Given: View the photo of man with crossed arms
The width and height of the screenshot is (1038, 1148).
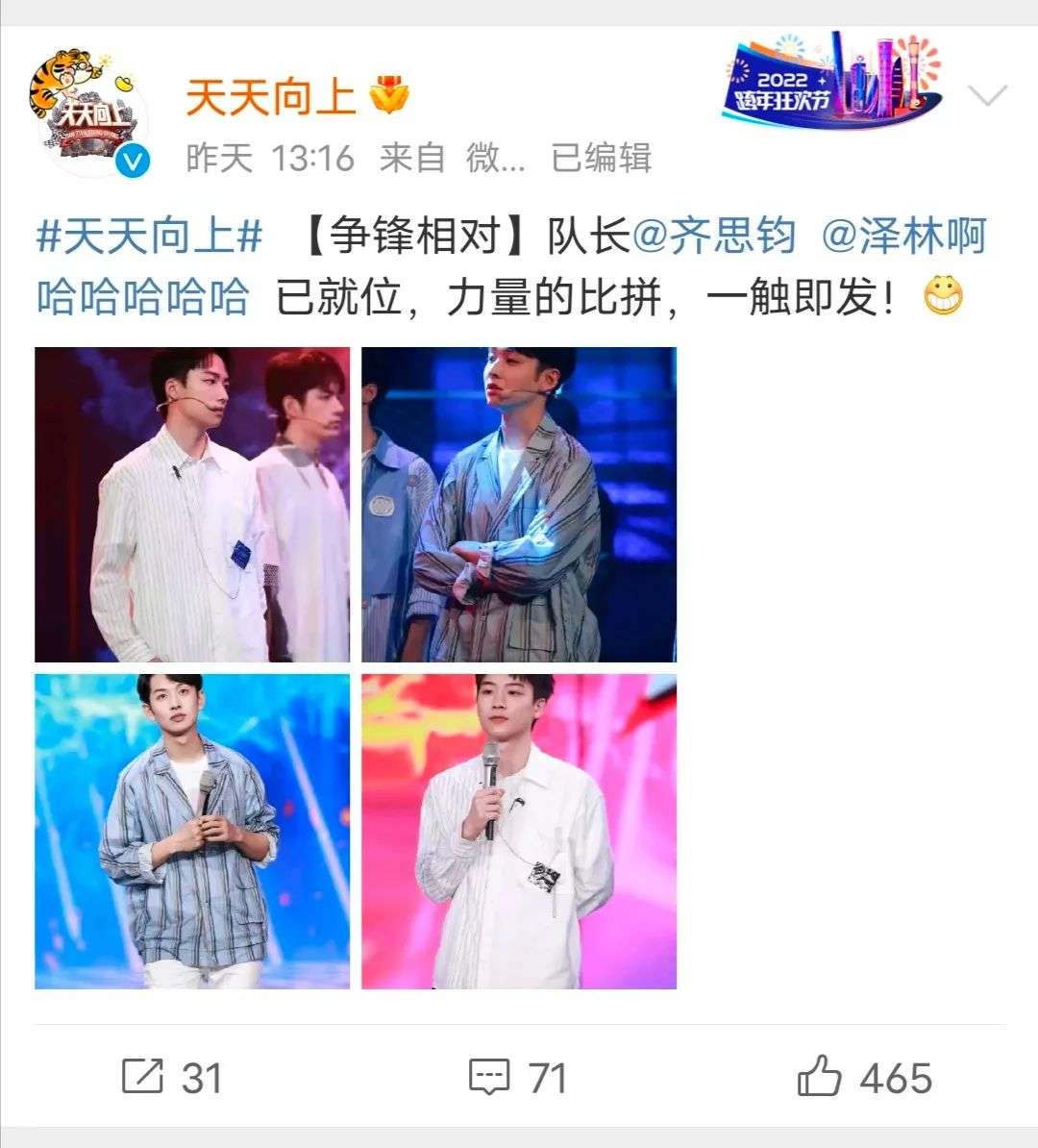Looking at the screenshot, I should (x=519, y=505).
